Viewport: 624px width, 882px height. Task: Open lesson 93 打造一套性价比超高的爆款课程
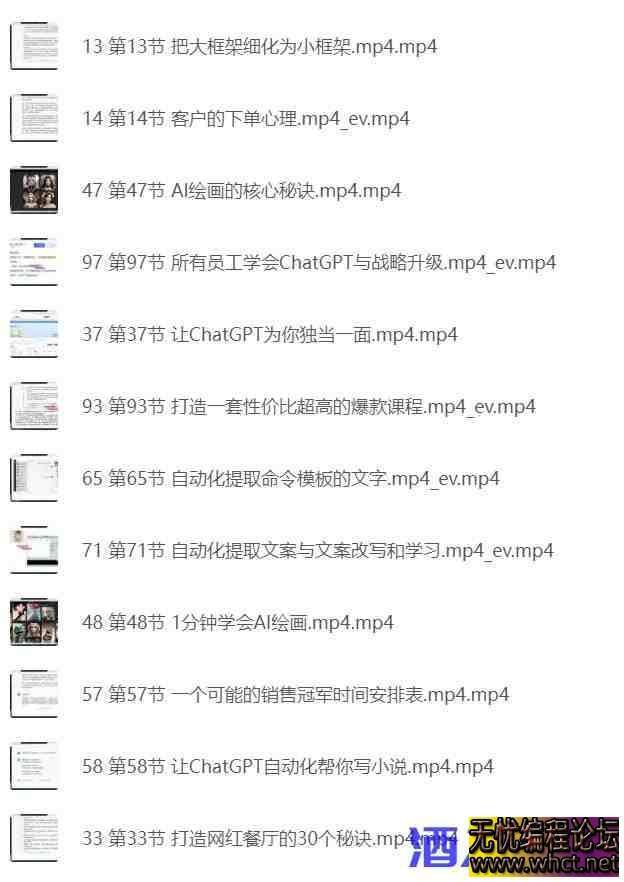(x=309, y=406)
